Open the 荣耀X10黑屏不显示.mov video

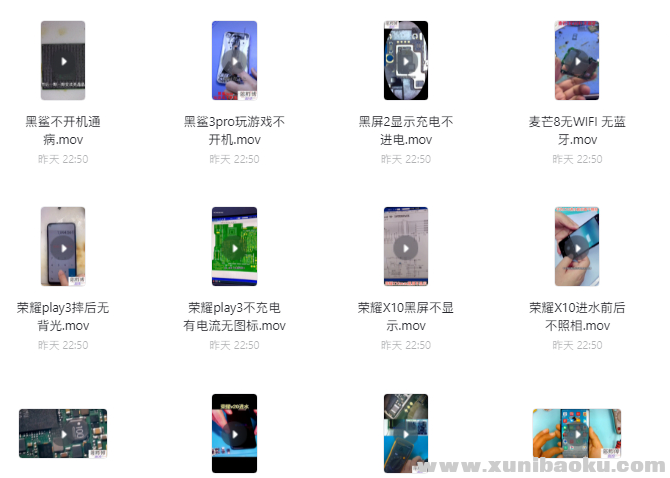[406, 247]
